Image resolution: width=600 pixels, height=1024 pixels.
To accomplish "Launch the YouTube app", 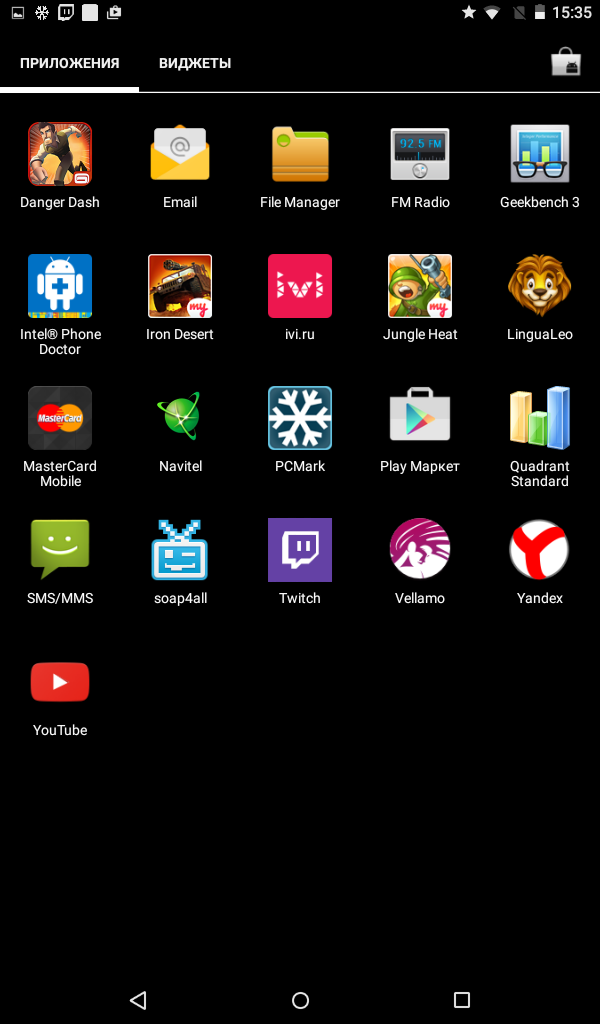I will 60,682.
